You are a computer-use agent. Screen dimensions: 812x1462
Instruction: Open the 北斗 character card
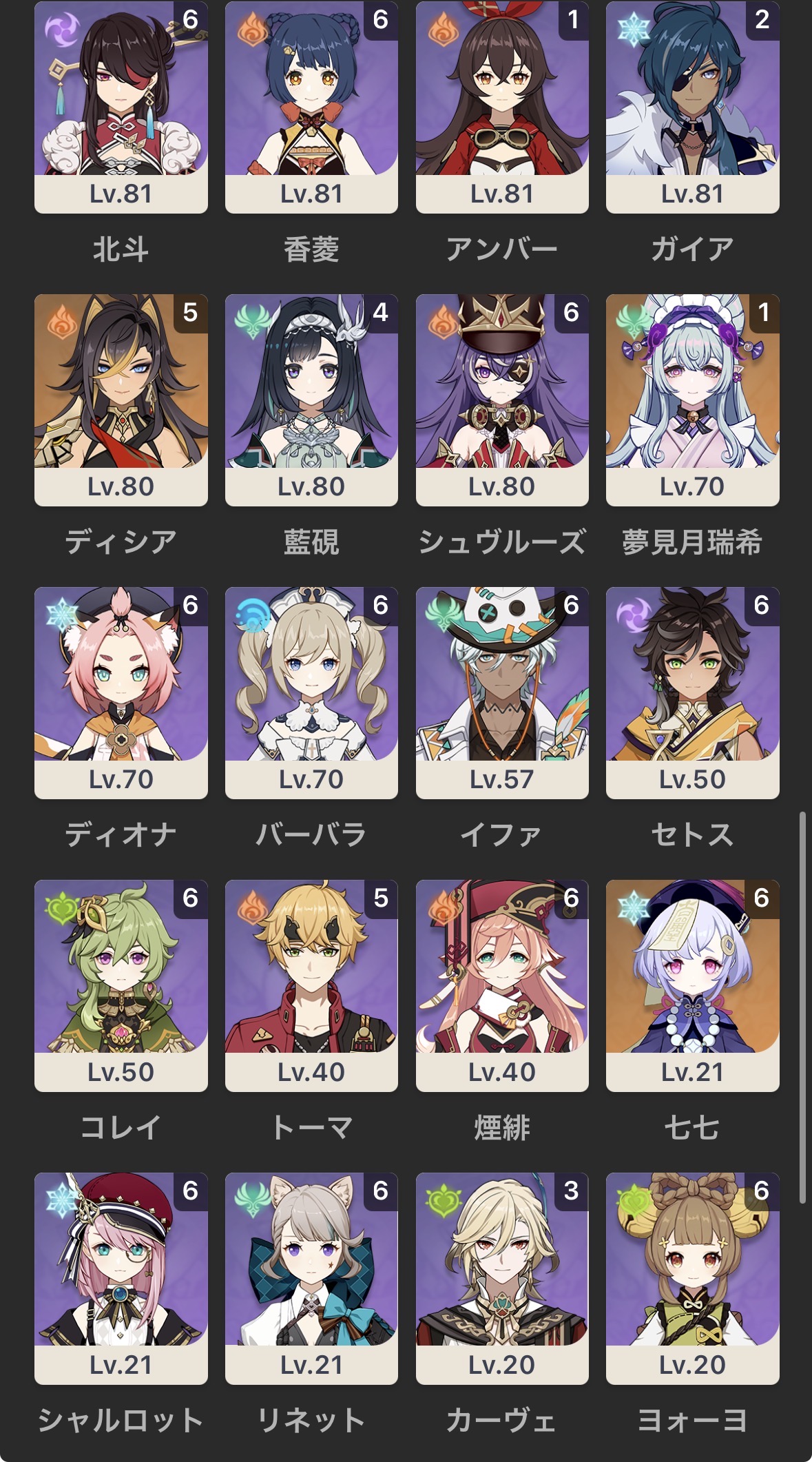(121, 107)
